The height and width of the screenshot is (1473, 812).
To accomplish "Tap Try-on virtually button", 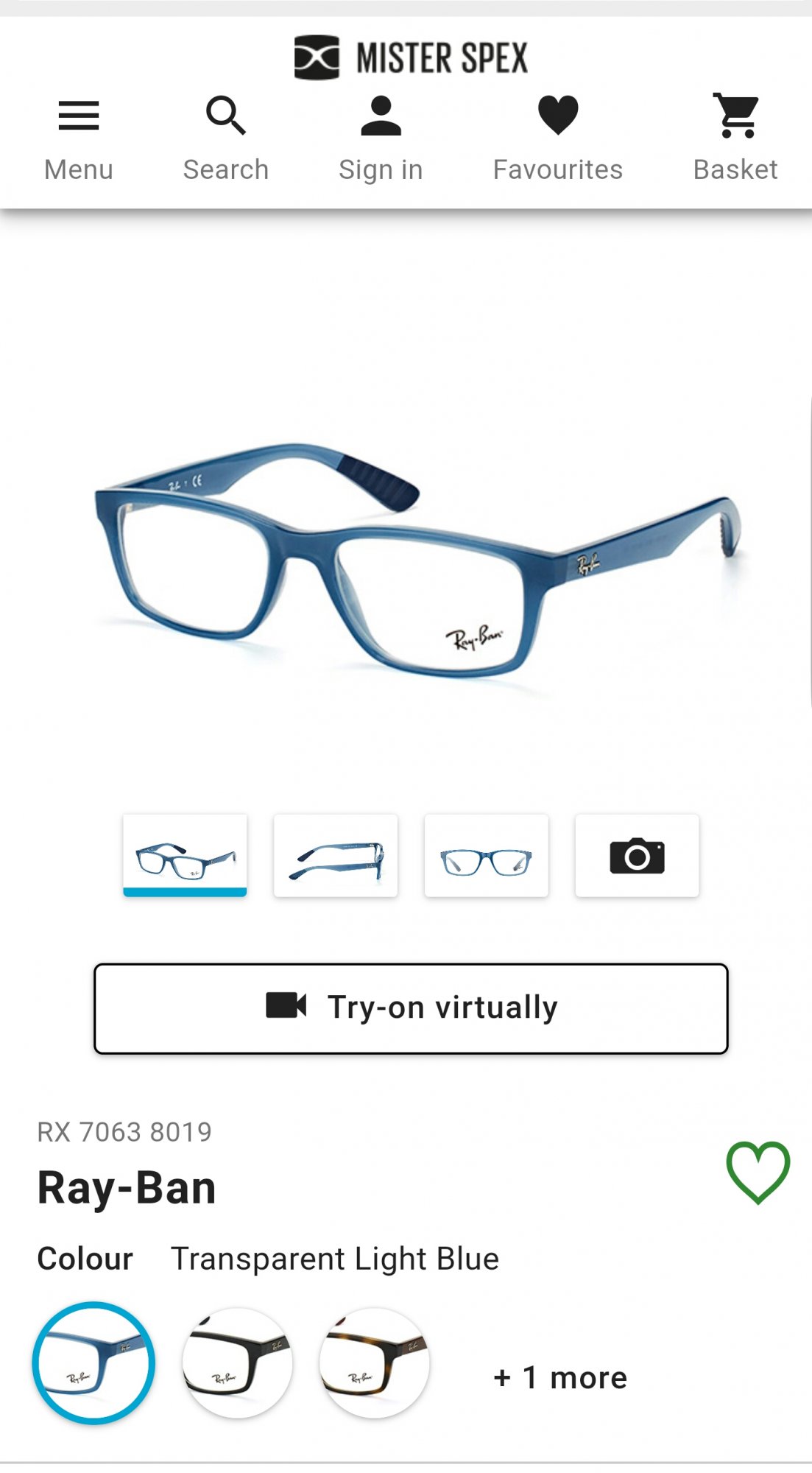I will point(411,1008).
